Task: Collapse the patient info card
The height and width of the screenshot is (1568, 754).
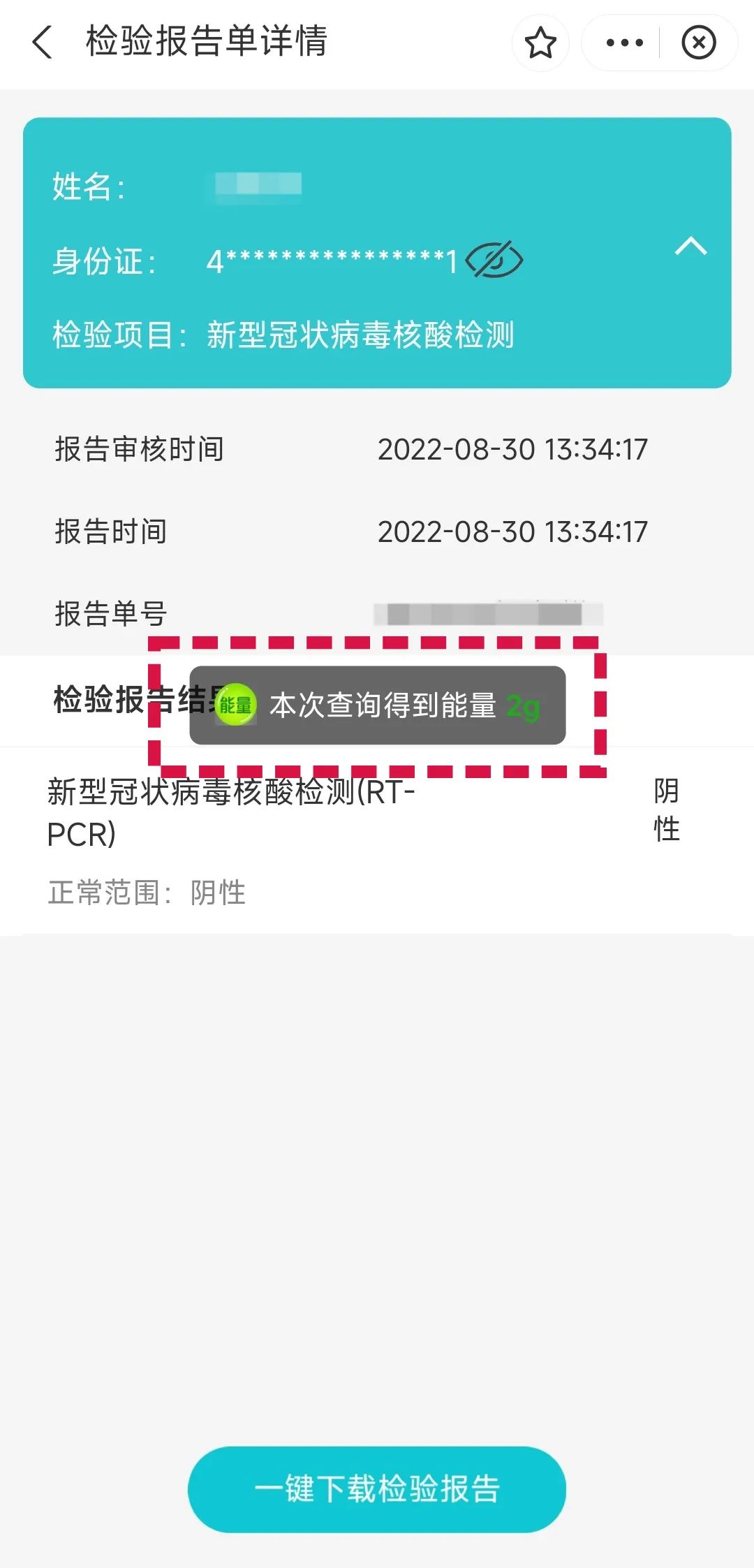Action: coord(691,246)
